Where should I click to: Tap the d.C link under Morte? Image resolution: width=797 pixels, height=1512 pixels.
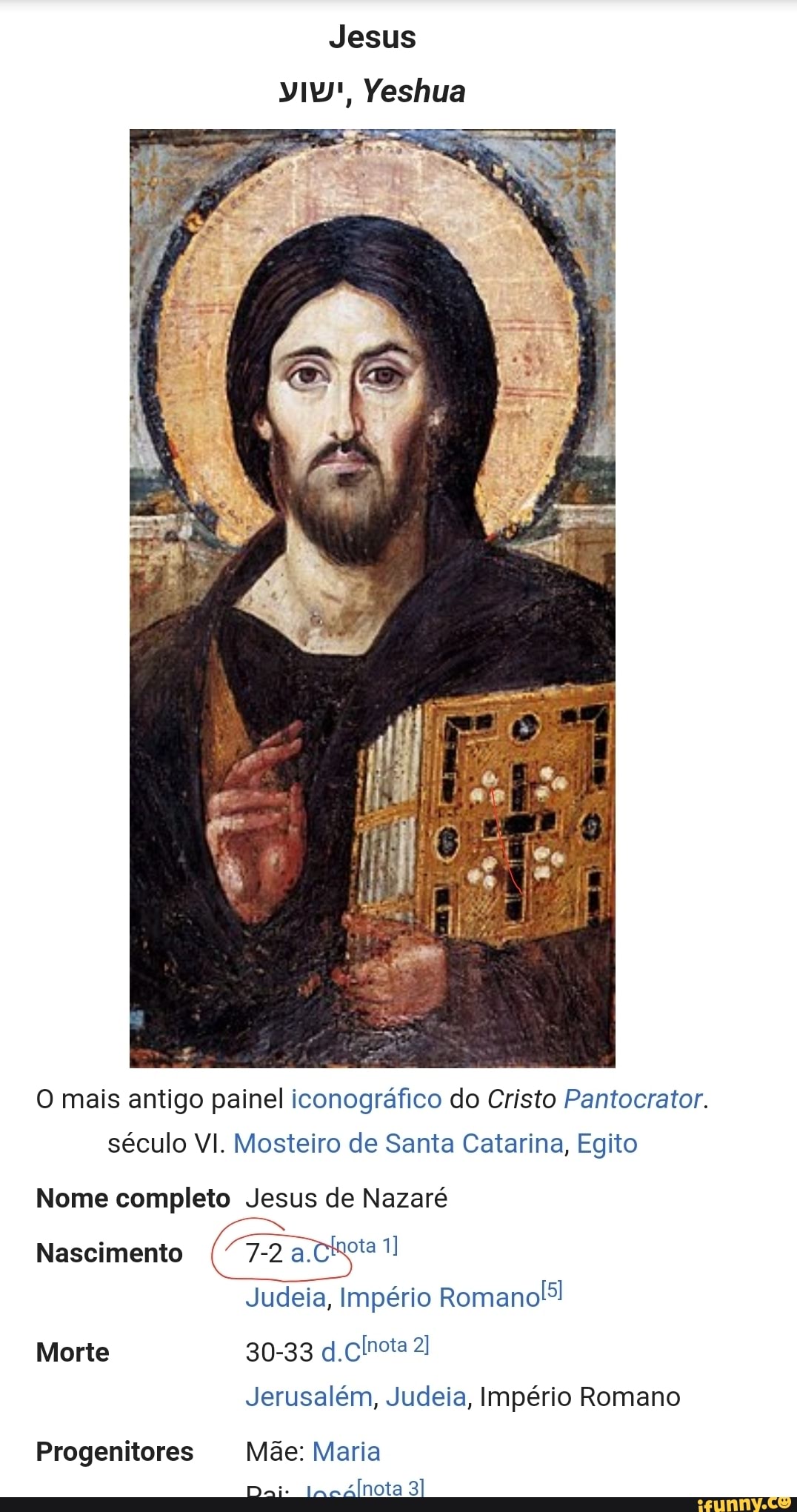click(x=341, y=1353)
